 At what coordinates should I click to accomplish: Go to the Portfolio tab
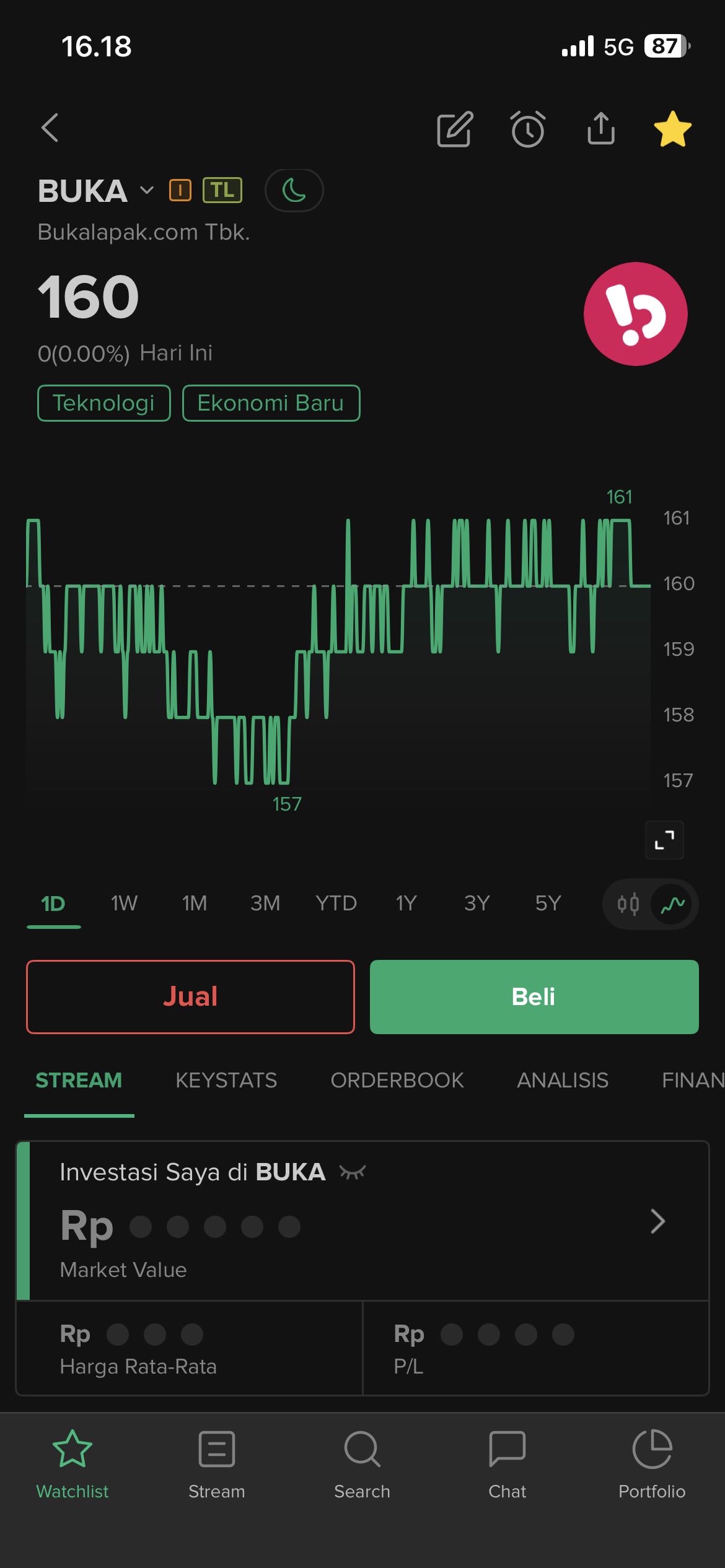coord(652,1465)
